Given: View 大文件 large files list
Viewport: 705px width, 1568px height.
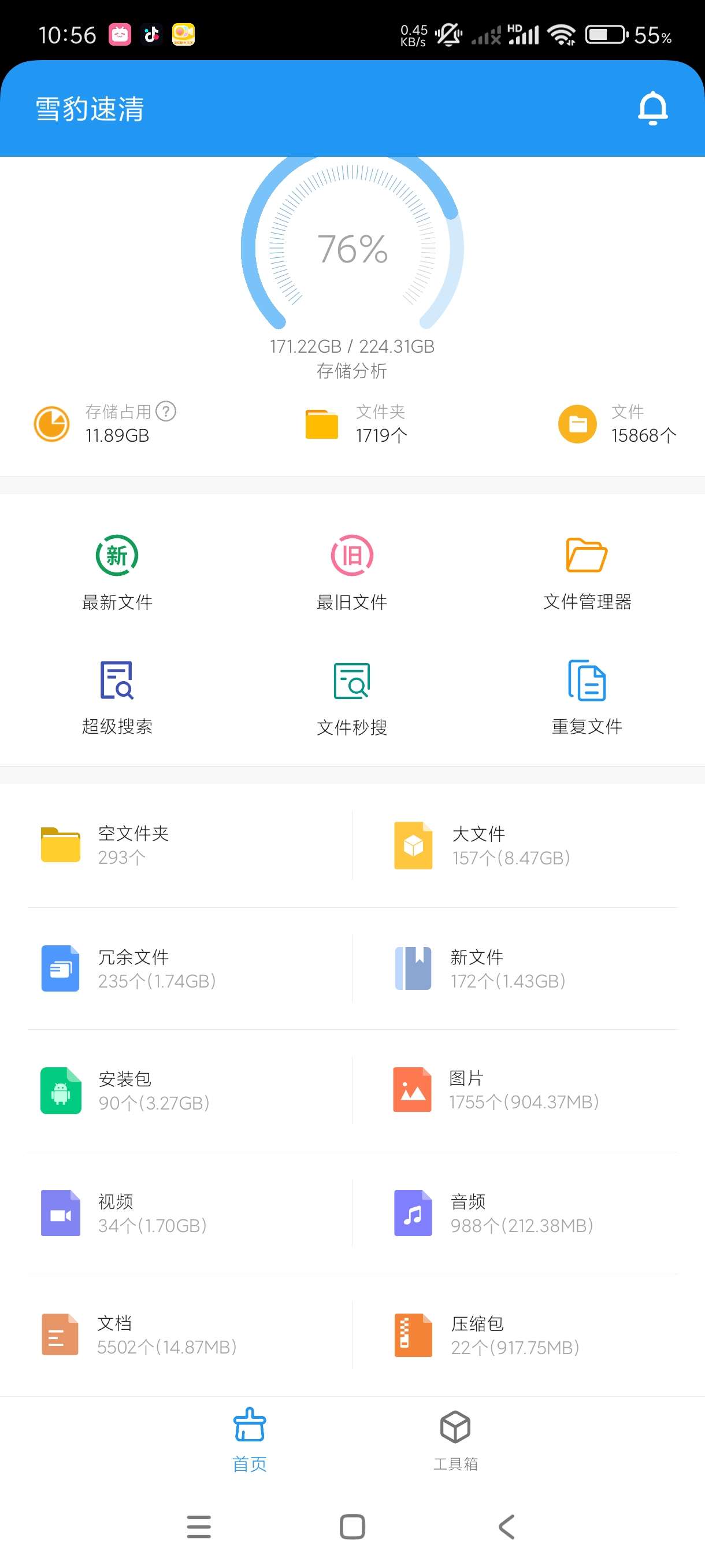Looking at the screenshot, I should click(x=515, y=845).
